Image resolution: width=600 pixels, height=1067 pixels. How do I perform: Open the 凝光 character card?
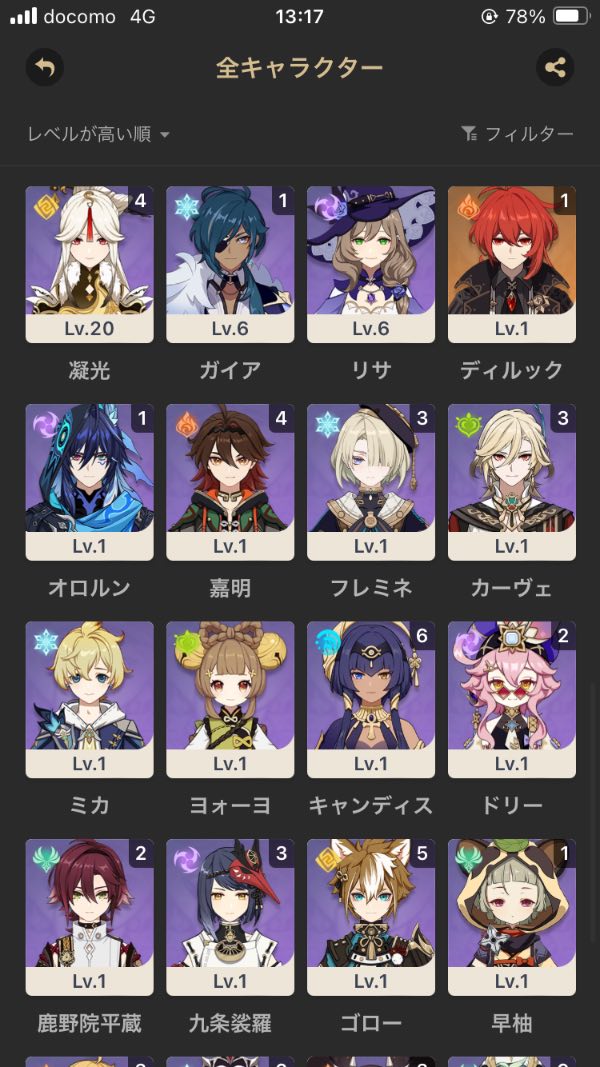coord(89,263)
